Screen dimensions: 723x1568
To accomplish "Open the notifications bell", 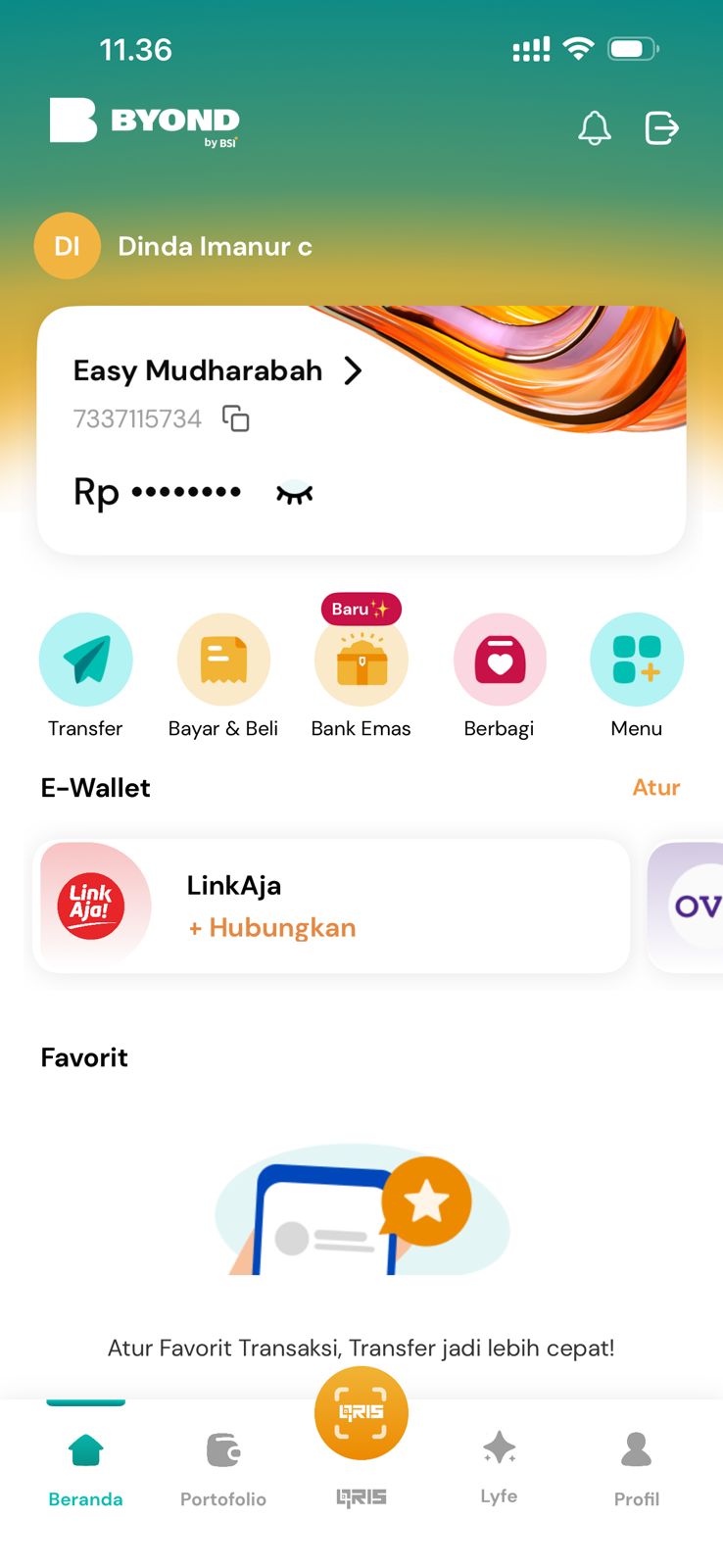I will (594, 128).
